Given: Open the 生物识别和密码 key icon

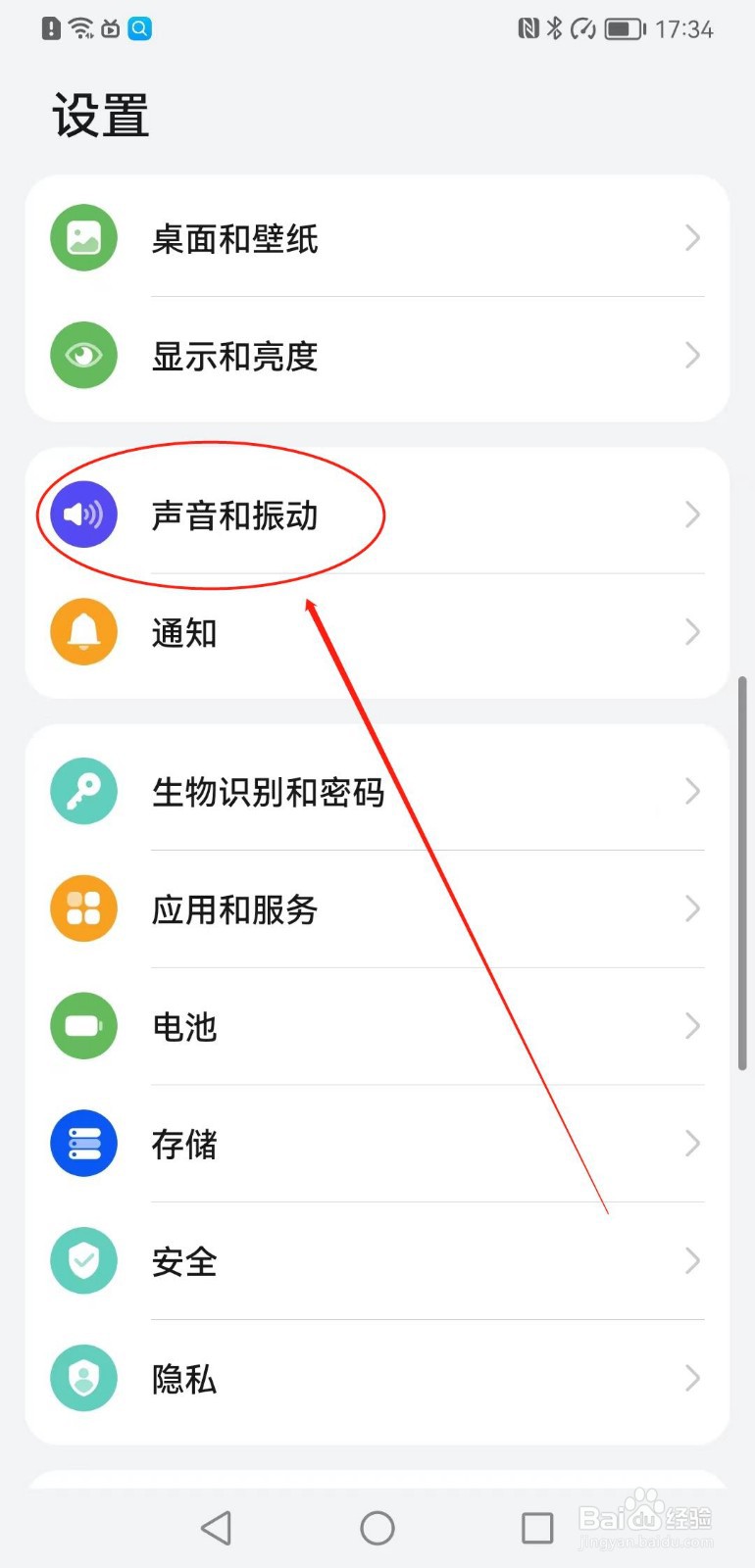Looking at the screenshot, I should click(83, 791).
